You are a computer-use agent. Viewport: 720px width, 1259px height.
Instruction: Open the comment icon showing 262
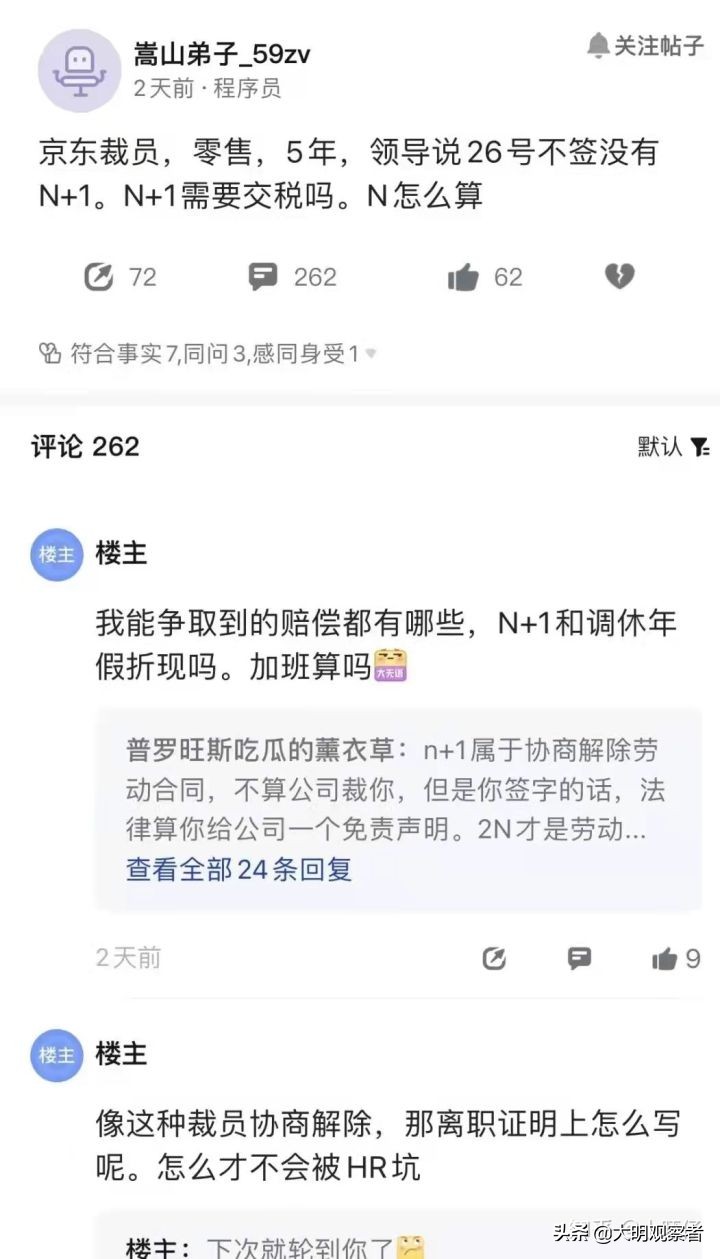click(264, 277)
